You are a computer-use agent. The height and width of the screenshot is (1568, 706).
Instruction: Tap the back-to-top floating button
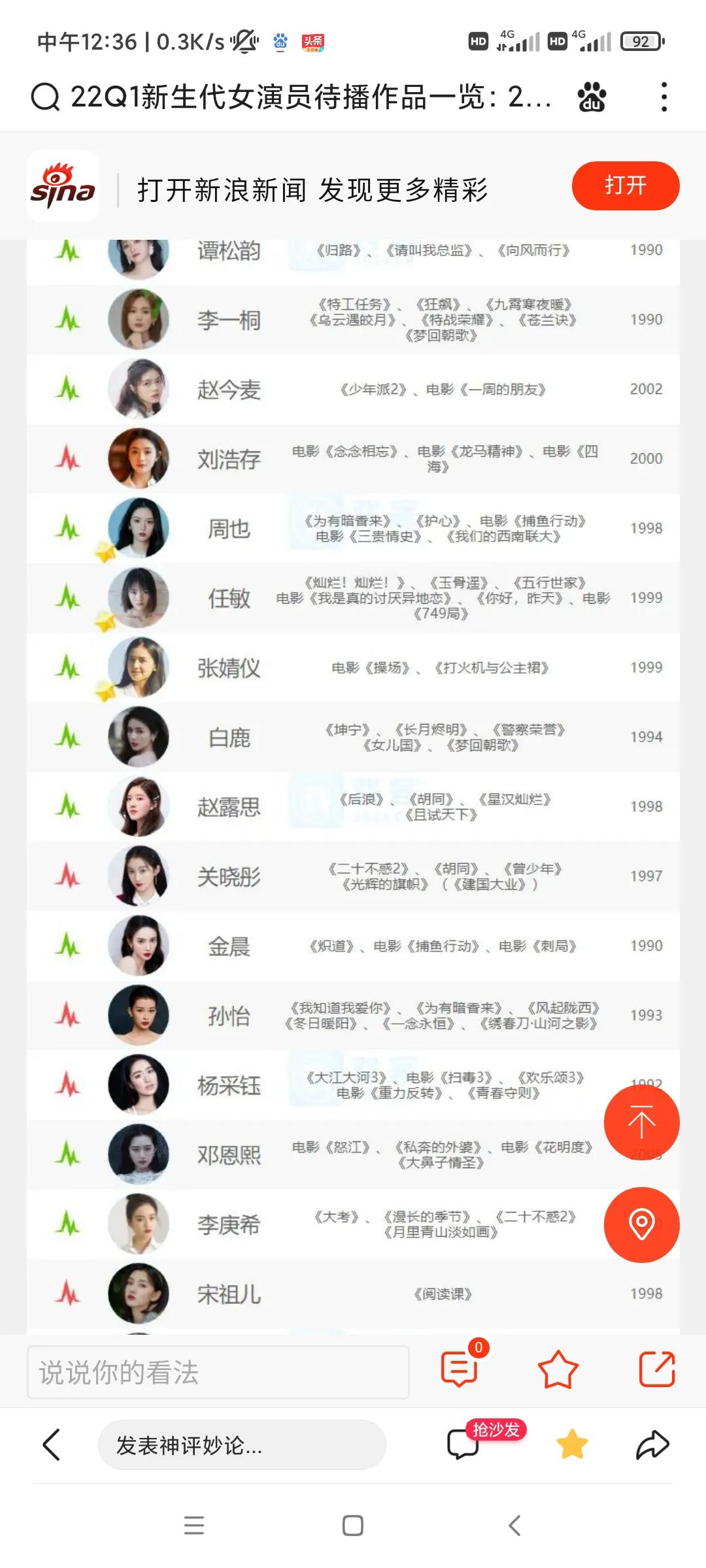point(642,1122)
